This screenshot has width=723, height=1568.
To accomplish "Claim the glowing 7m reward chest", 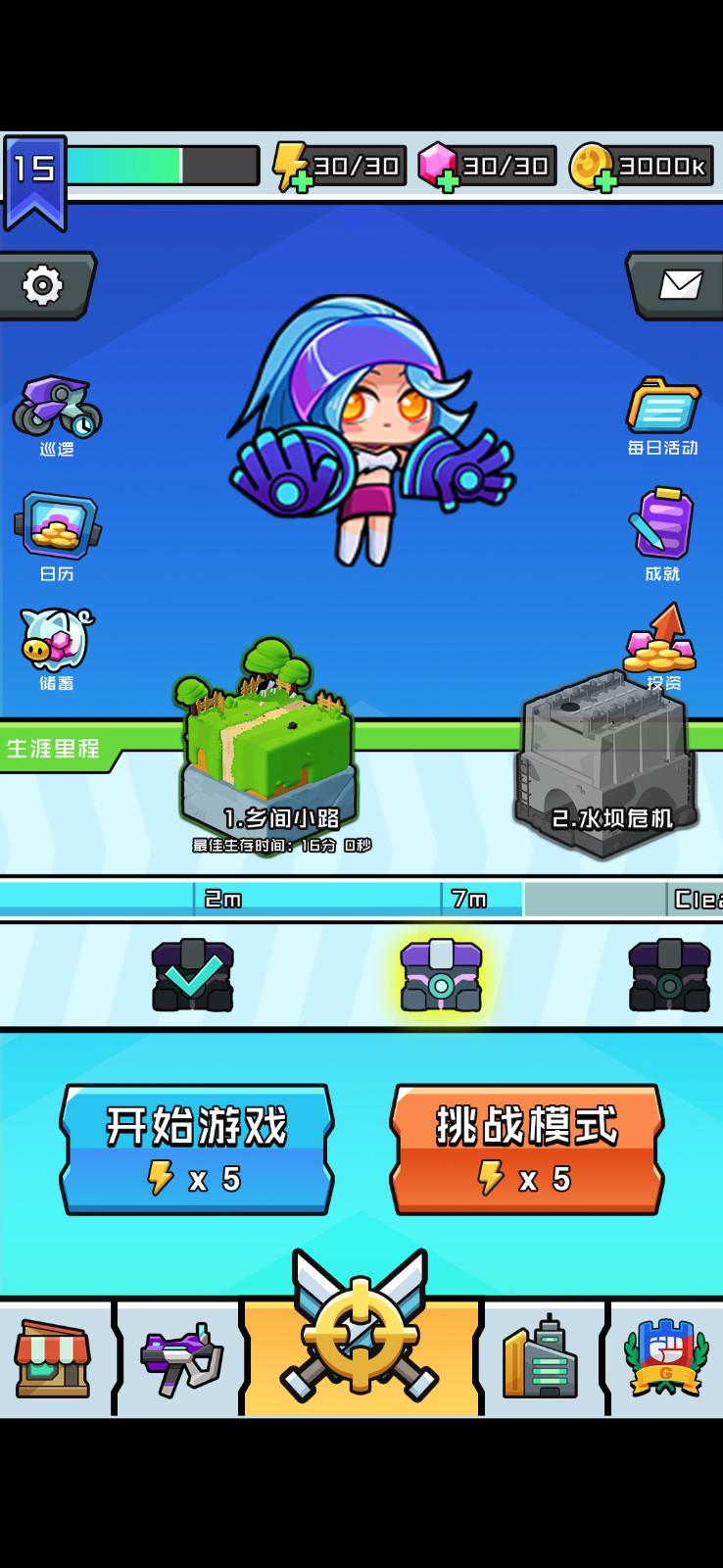I will tap(441, 975).
